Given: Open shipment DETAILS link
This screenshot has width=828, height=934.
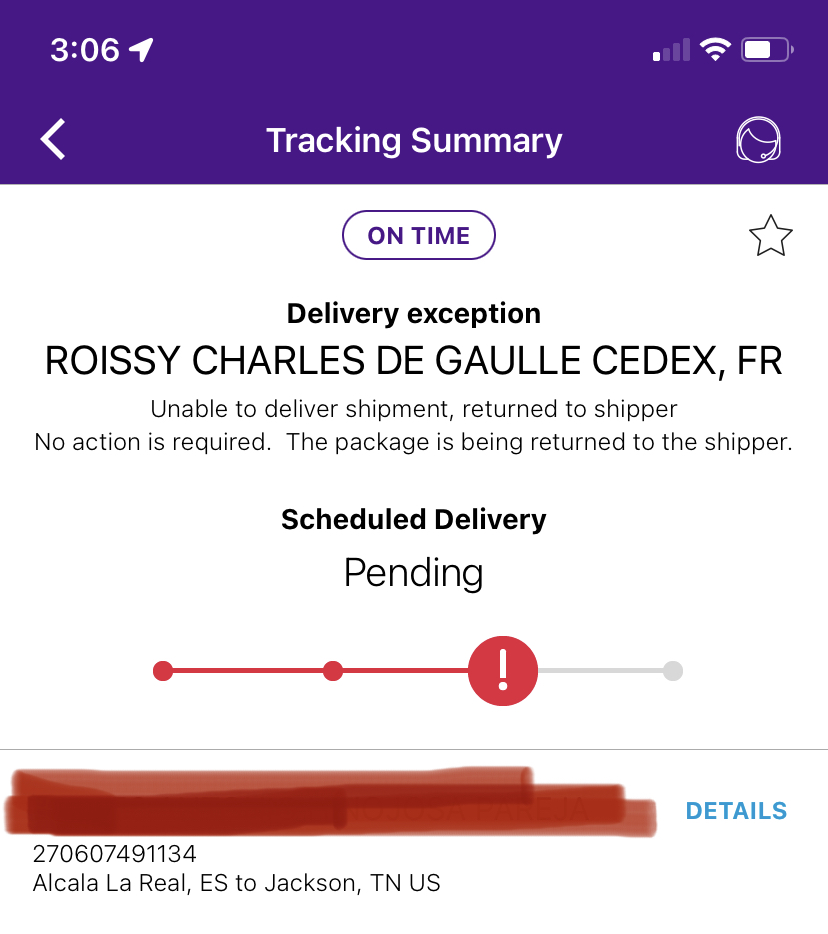Looking at the screenshot, I should [736, 811].
